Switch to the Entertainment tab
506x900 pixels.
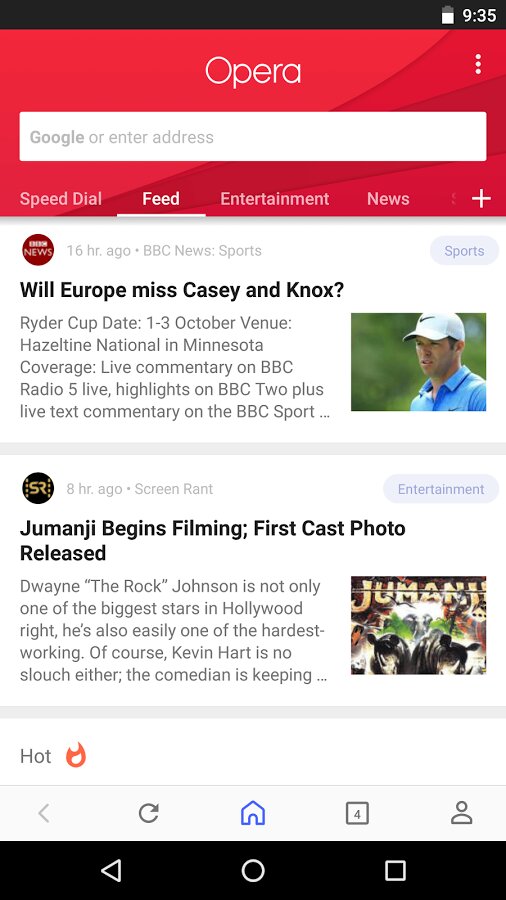point(275,199)
